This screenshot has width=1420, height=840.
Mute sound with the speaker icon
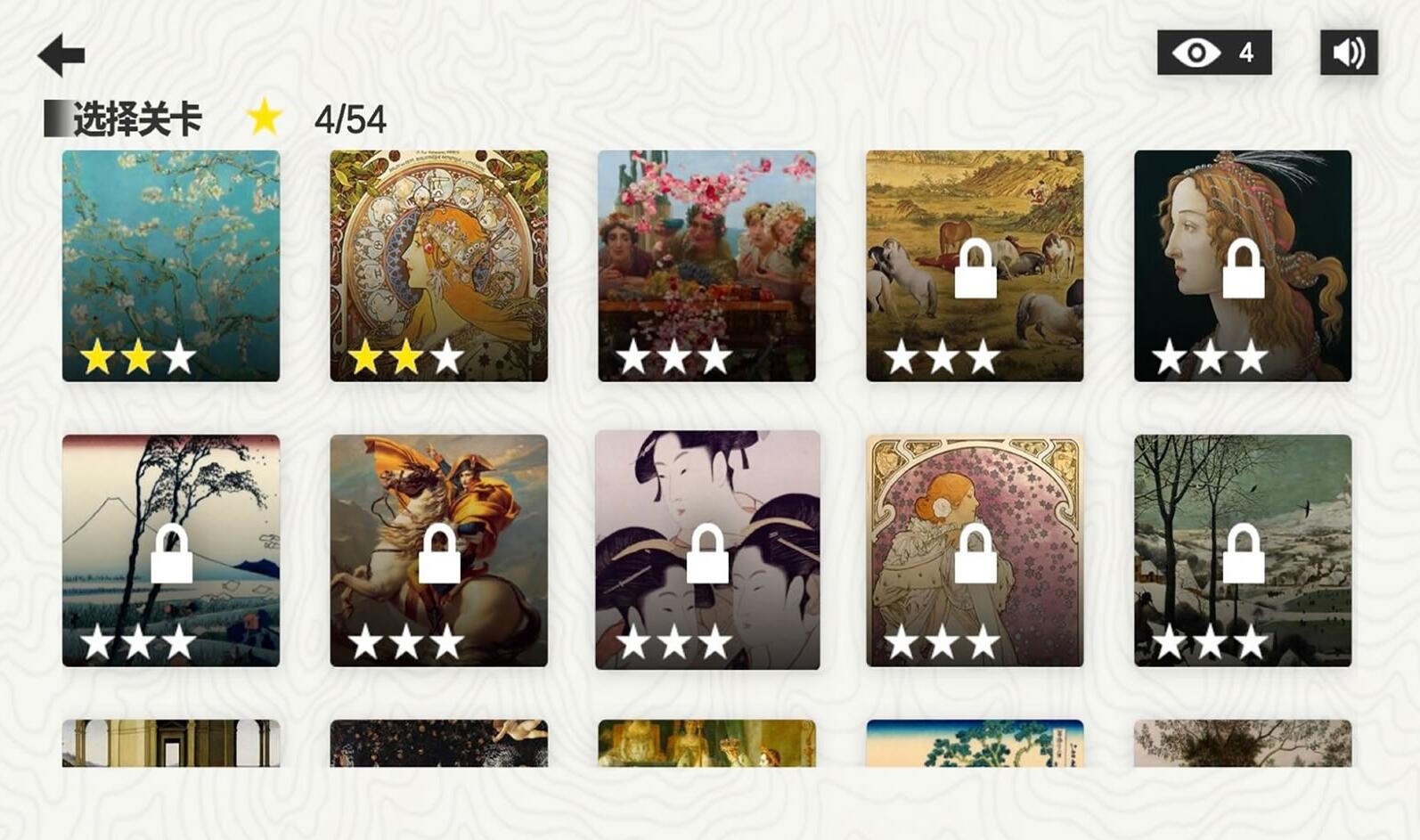tap(1348, 53)
